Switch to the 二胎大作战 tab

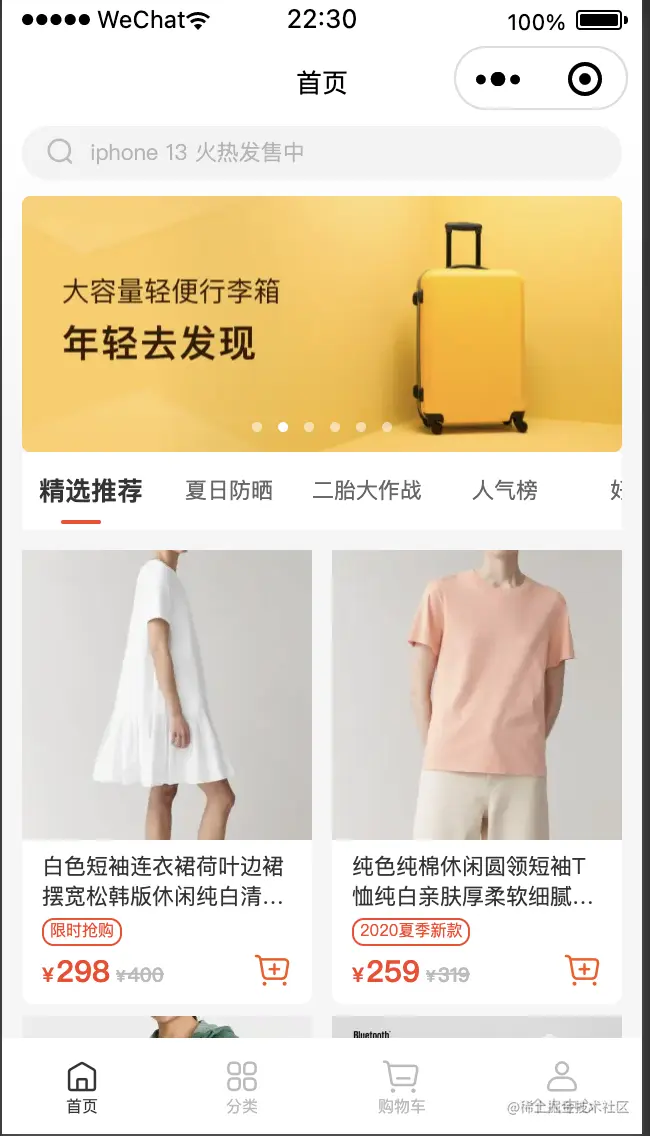367,491
